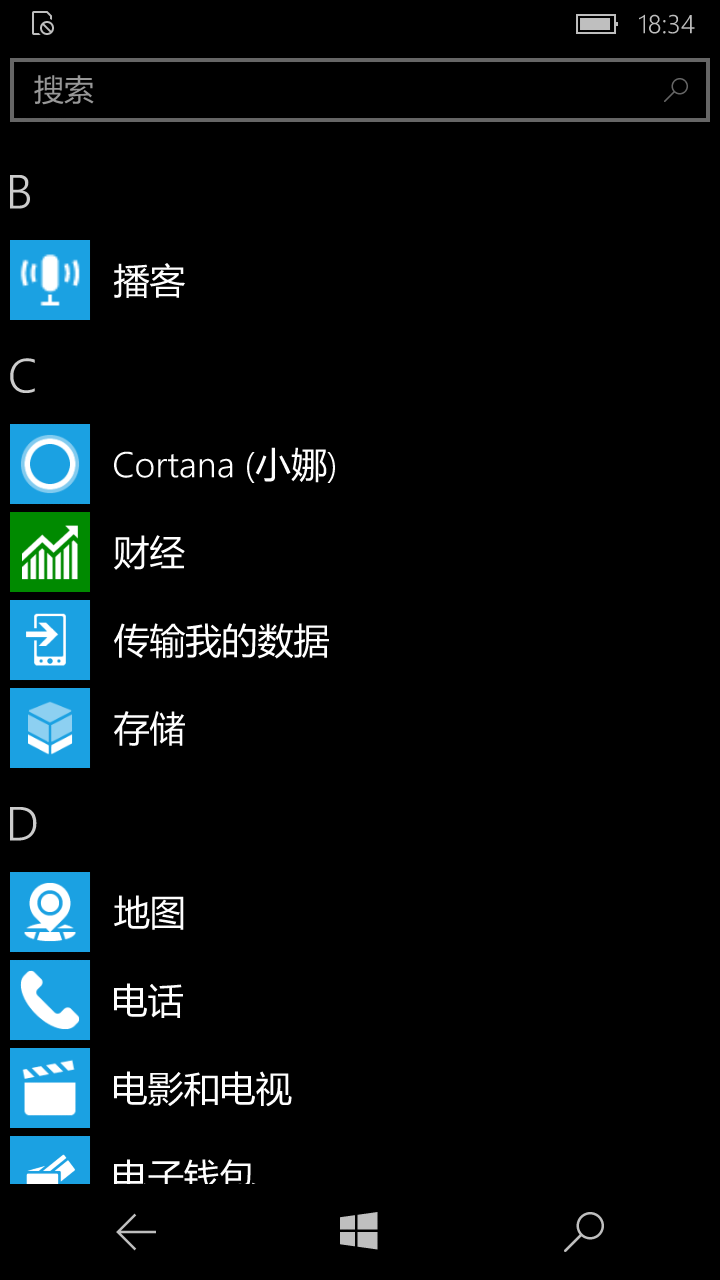Image resolution: width=720 pixels, height=1280 pixels.
Task: Open search from the navigation bar
Action: pos(584,1232)
